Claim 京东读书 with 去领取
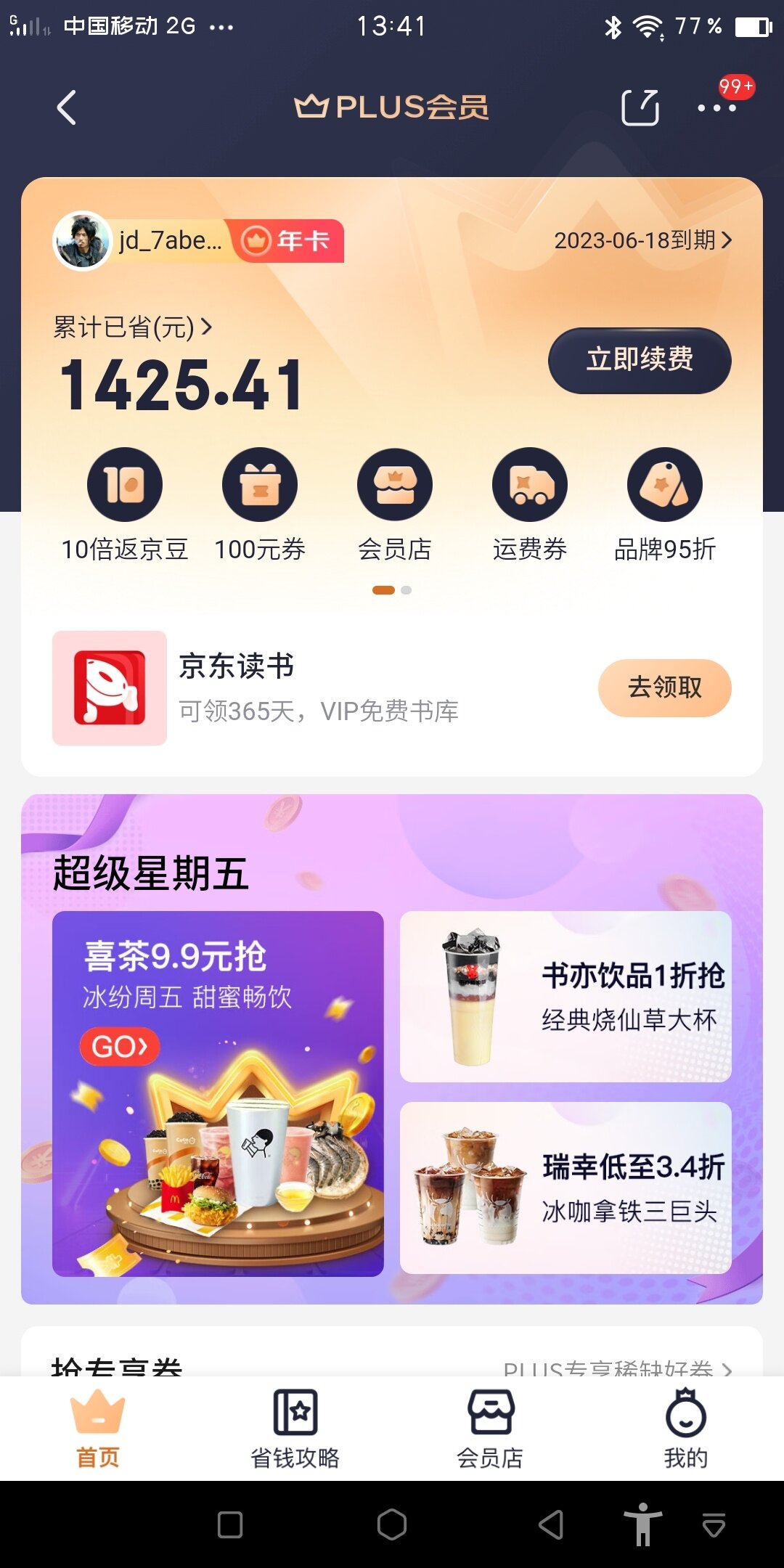Image resolution: width=784 pixels, height=1568 pixels. pyautogui.click(x=664, y=687)
